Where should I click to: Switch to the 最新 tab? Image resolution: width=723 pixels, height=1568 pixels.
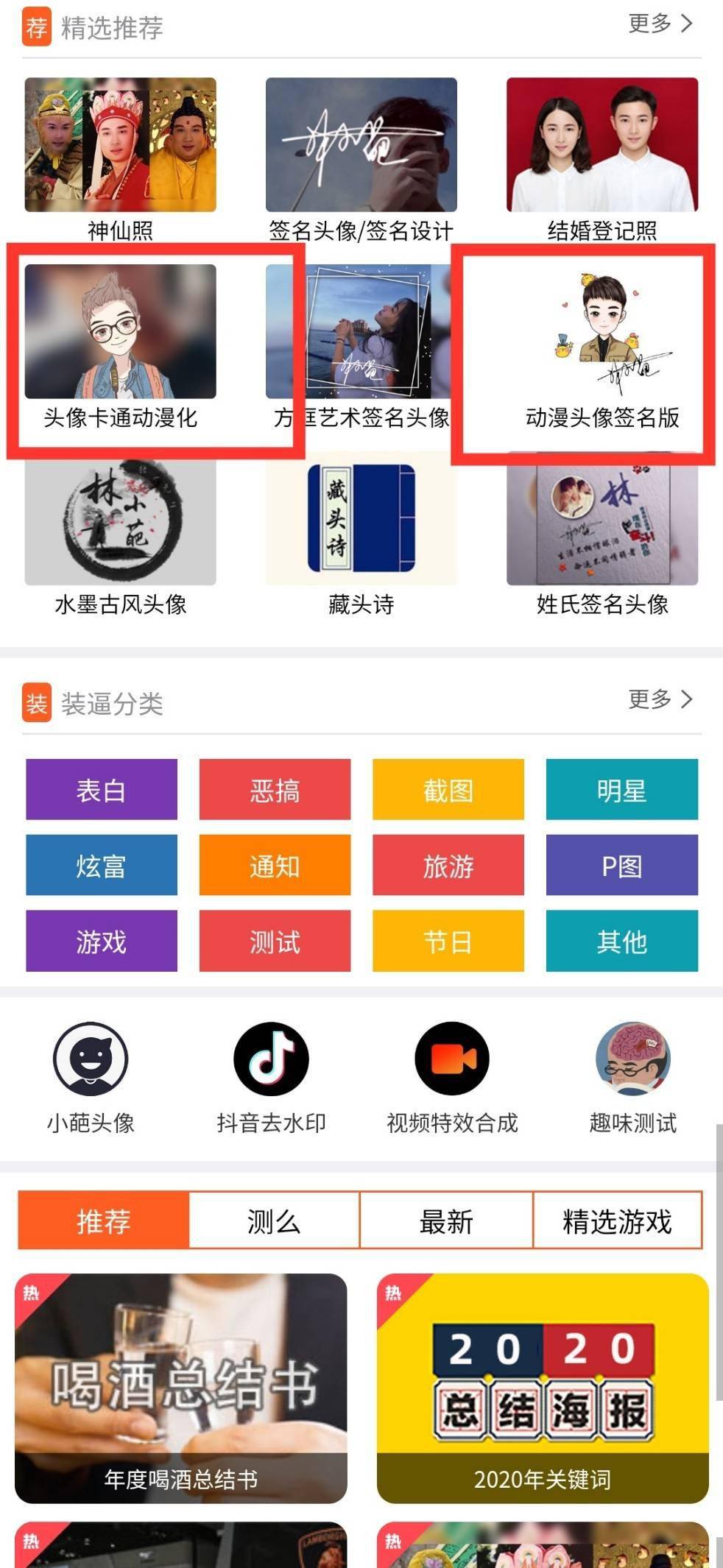click(x=446, y=1221)
